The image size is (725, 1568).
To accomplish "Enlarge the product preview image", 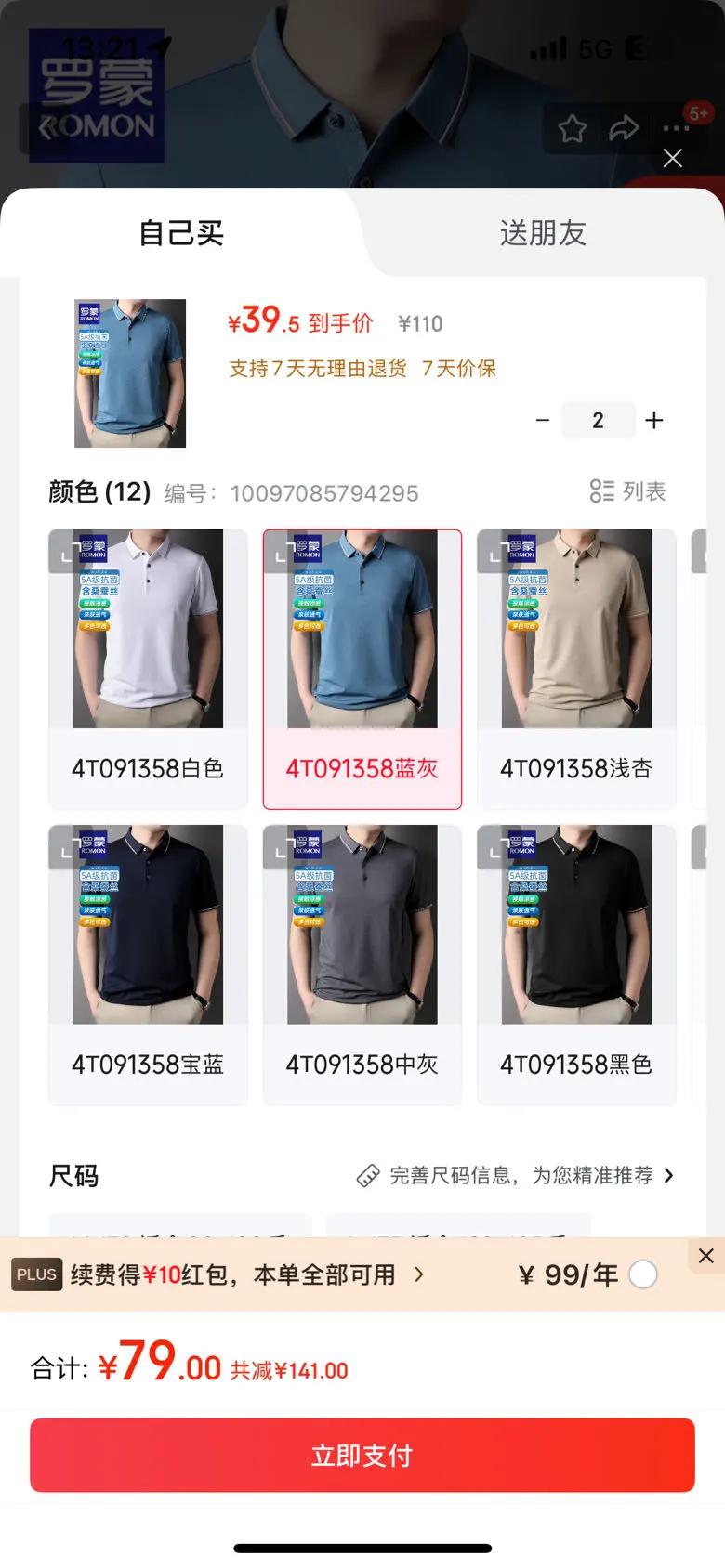I will [130, 373].
